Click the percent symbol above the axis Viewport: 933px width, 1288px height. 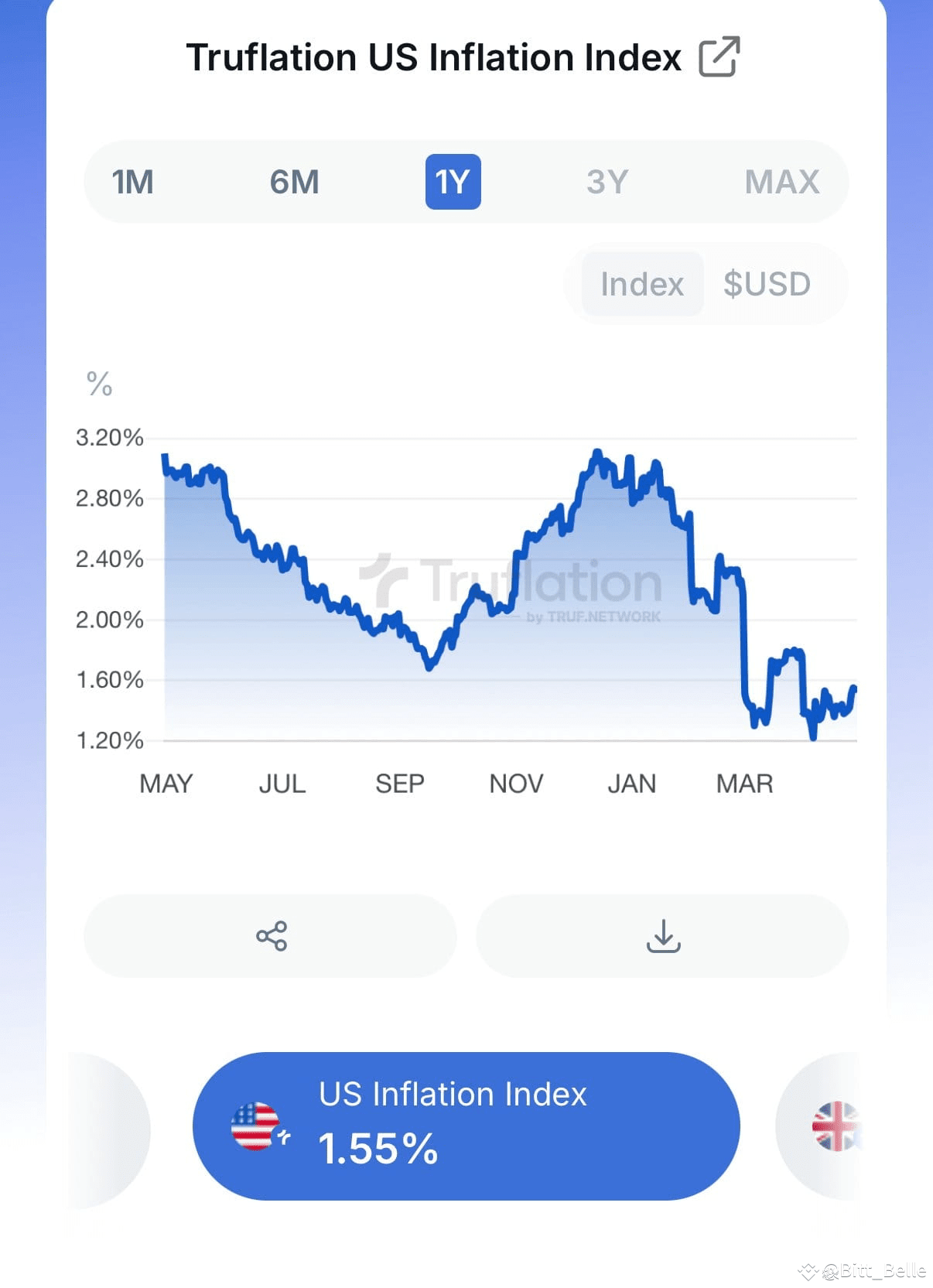click(99, 382)
